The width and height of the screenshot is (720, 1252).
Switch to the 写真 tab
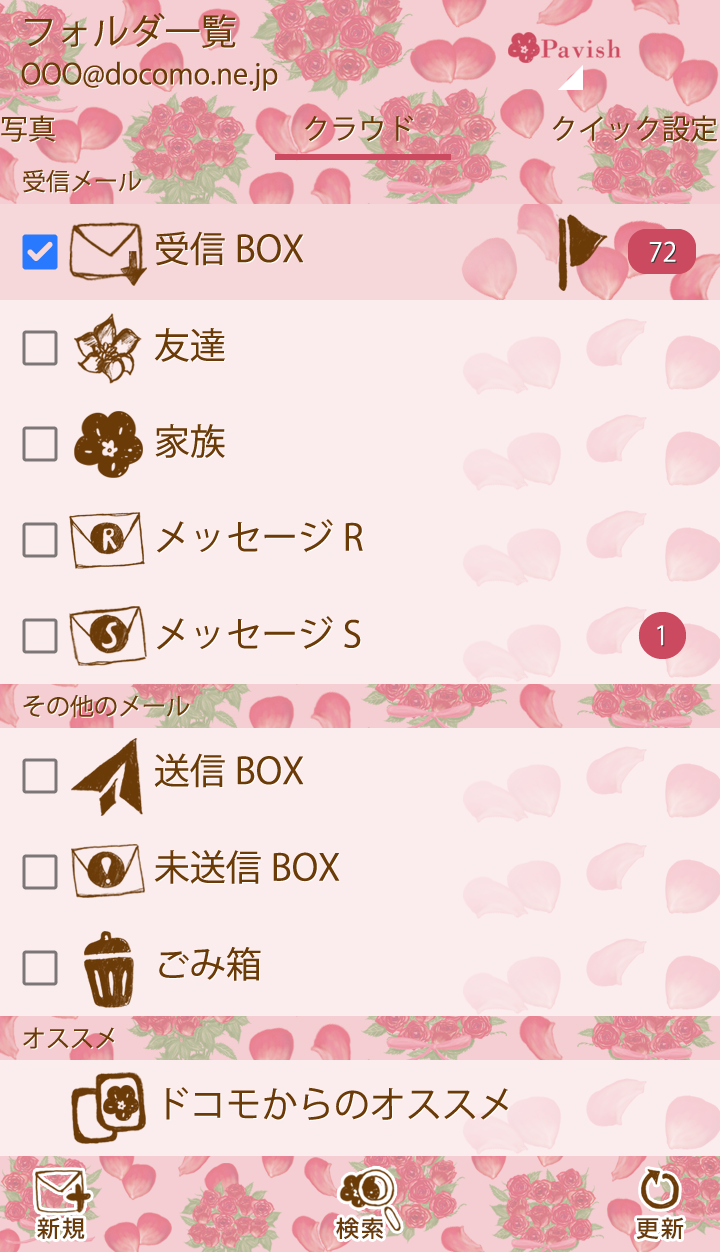tap(28, 130)
